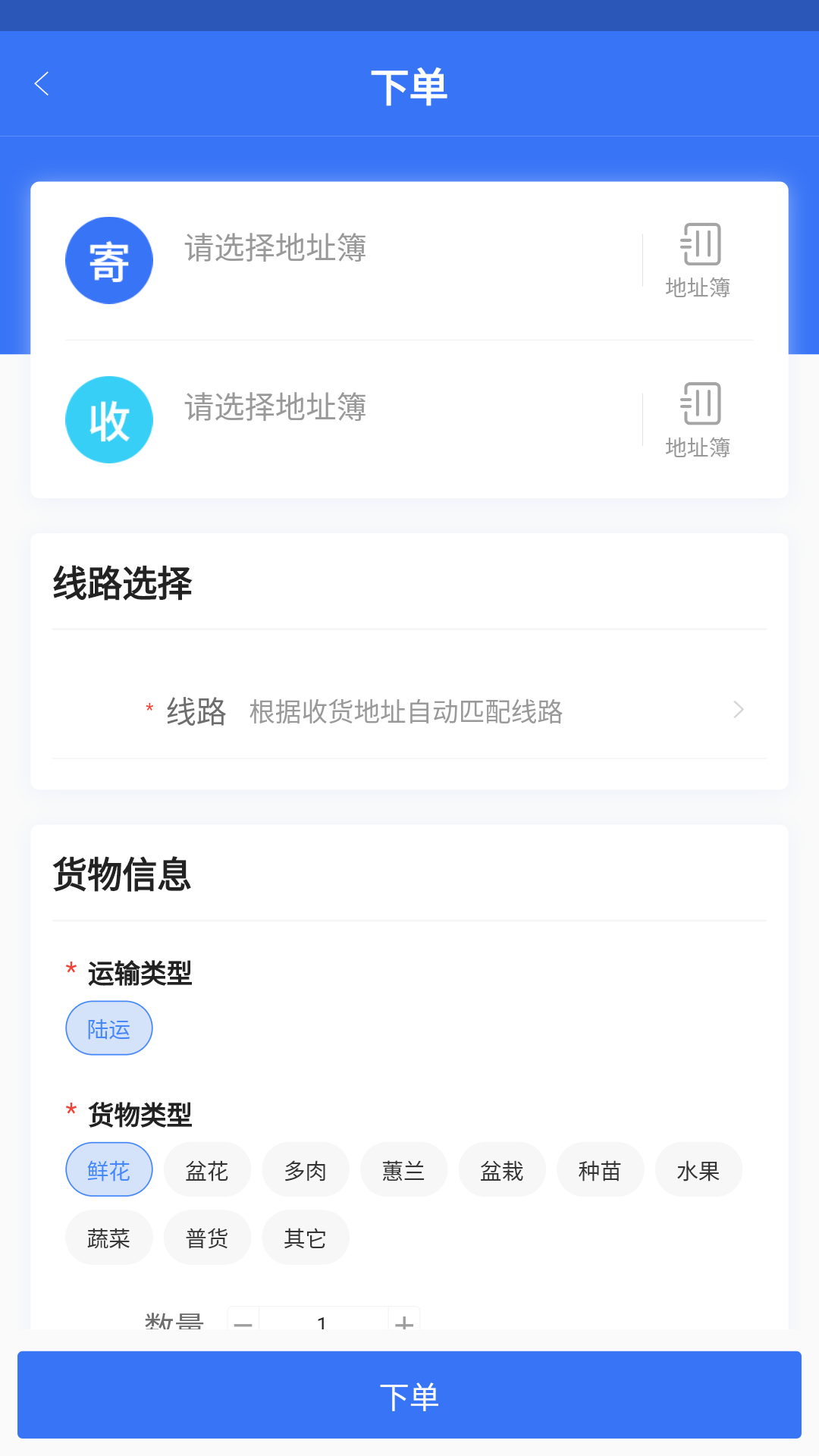
Task: Tap the back arrow in the header
Action: click(41, 83)
